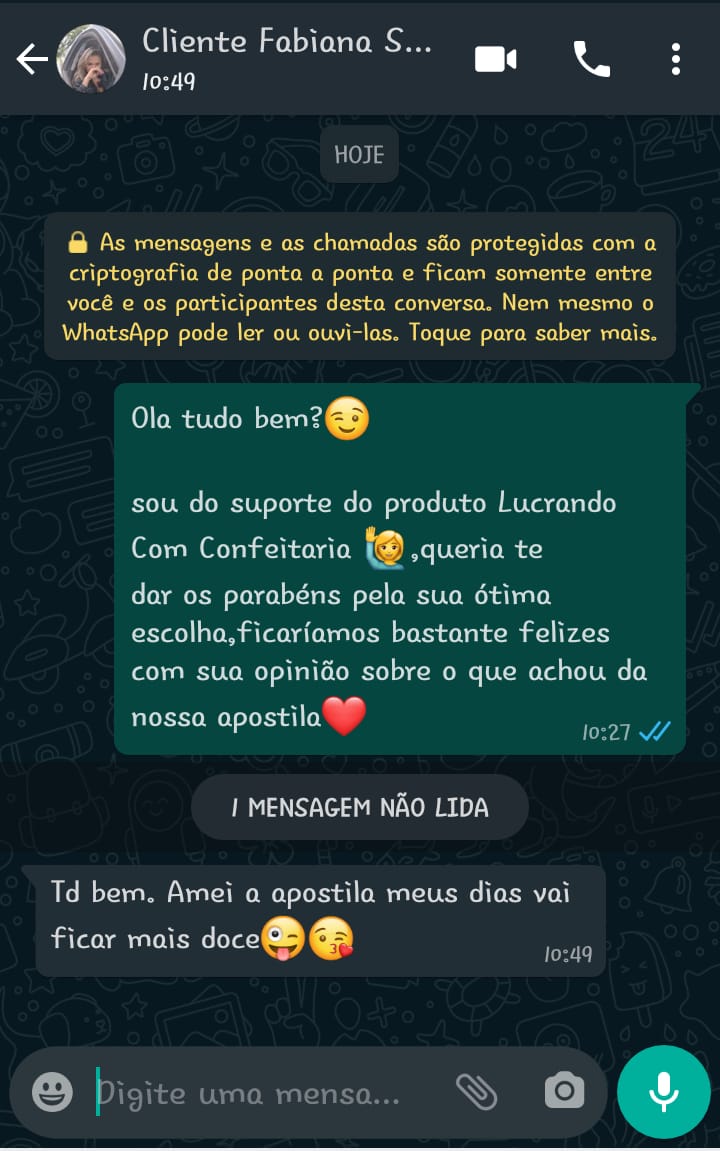720x1151 pixels.
Task: Open the attachment paperclip icon
Action: [x=477, y=1091]
